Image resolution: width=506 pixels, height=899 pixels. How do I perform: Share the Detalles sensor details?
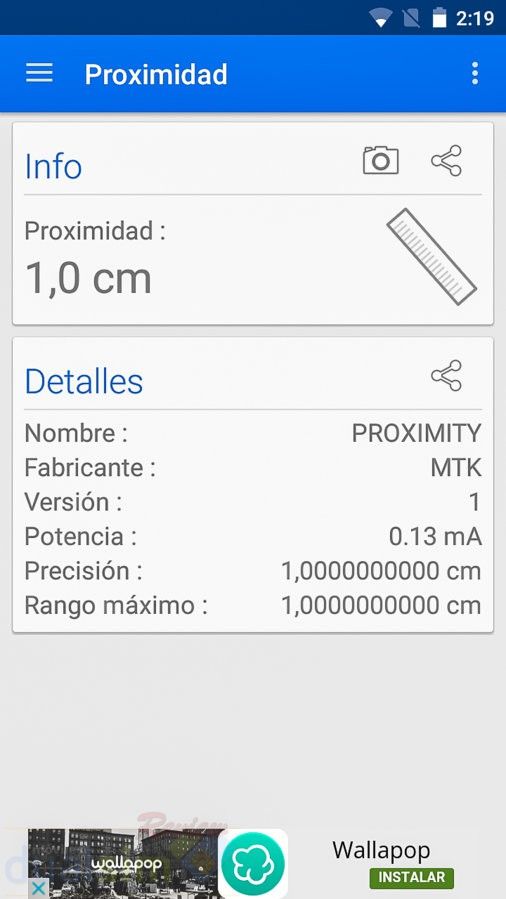(446, 376)
